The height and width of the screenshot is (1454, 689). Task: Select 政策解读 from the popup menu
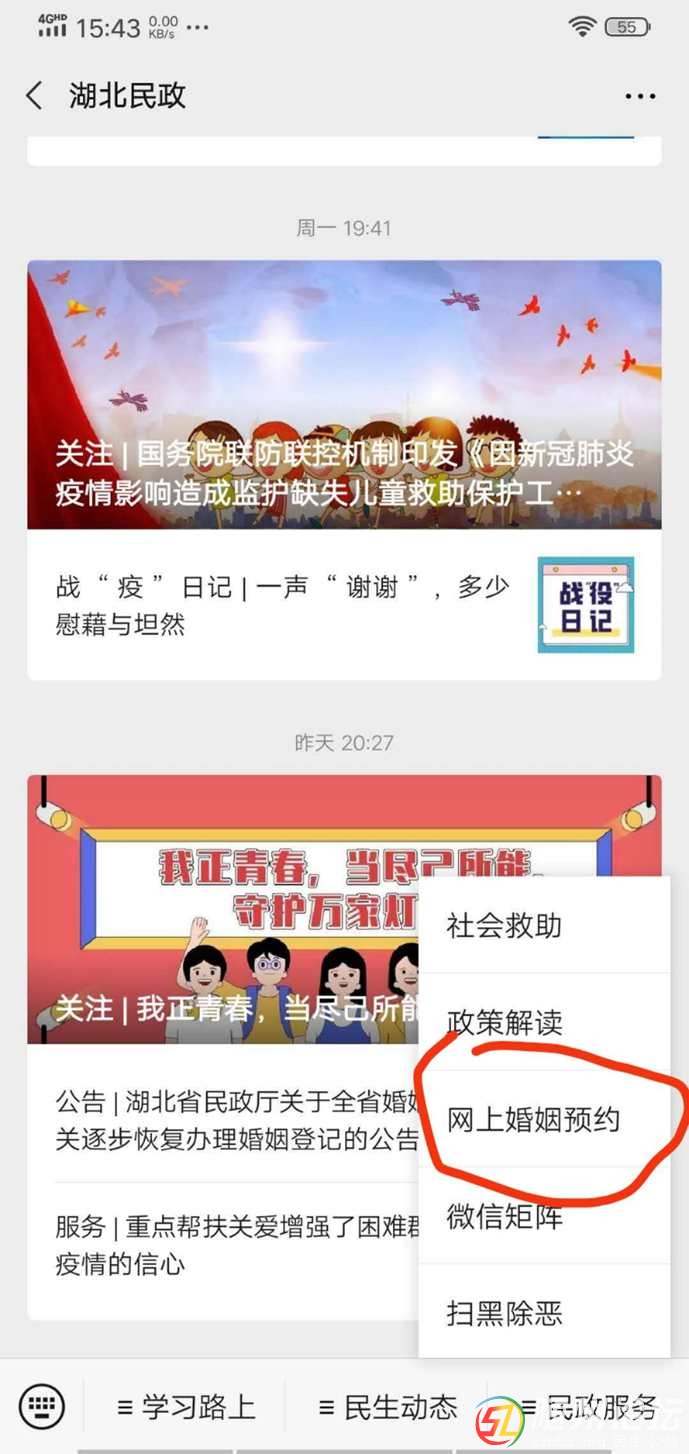(x=543, y=1022)
